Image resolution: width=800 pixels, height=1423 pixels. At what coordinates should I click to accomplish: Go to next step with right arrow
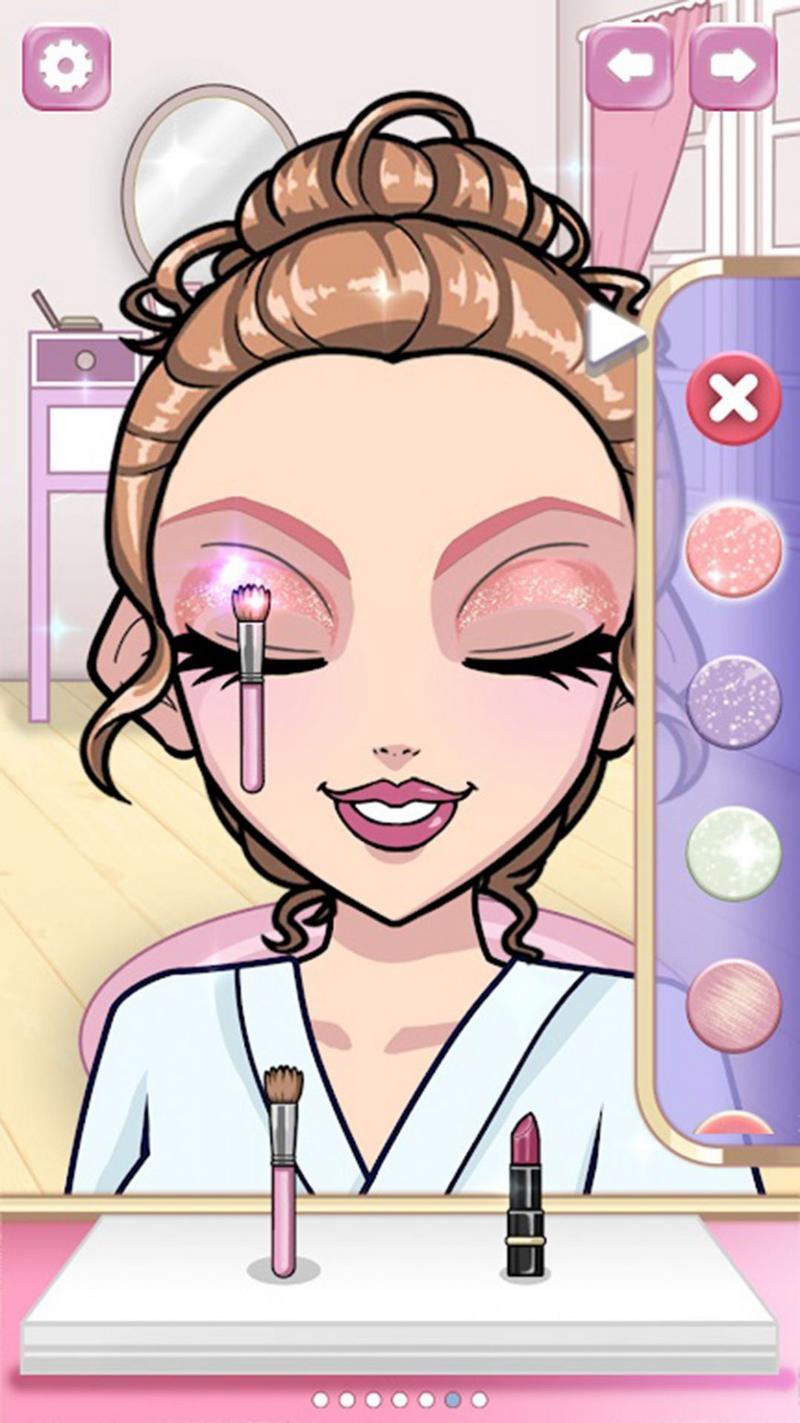(x=733, y=67)
